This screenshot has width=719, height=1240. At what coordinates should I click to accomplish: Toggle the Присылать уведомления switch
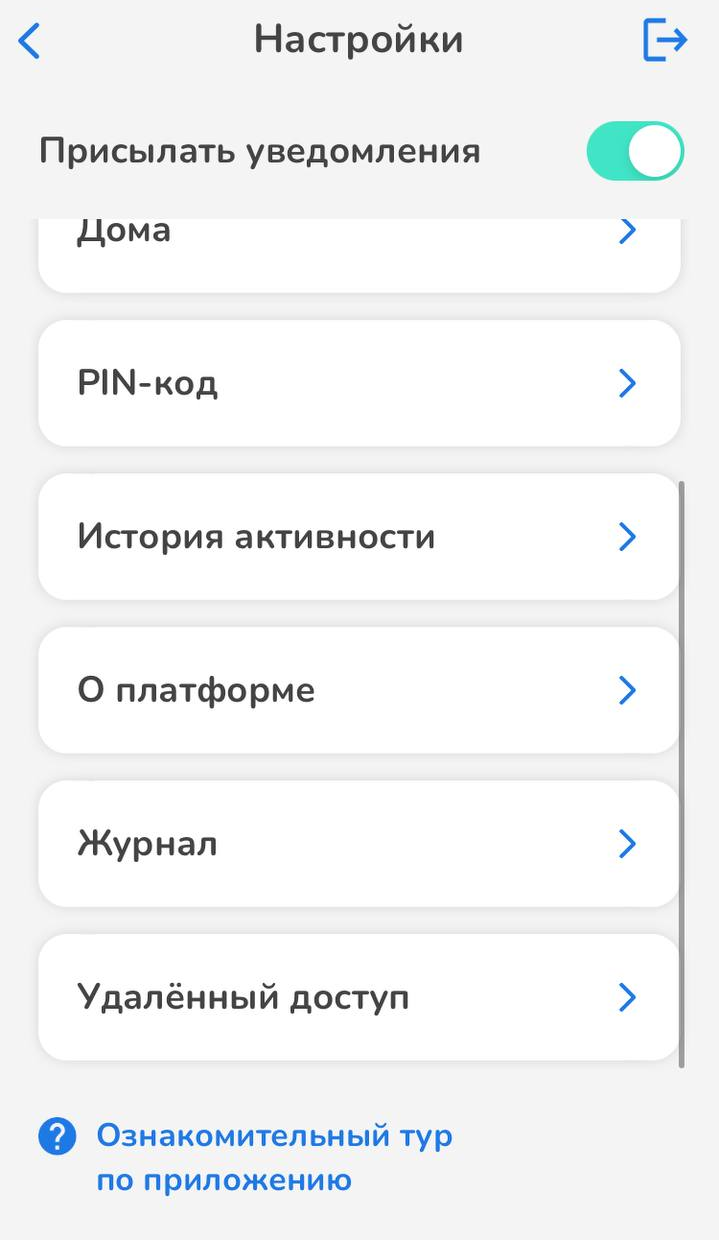(635, 152)
